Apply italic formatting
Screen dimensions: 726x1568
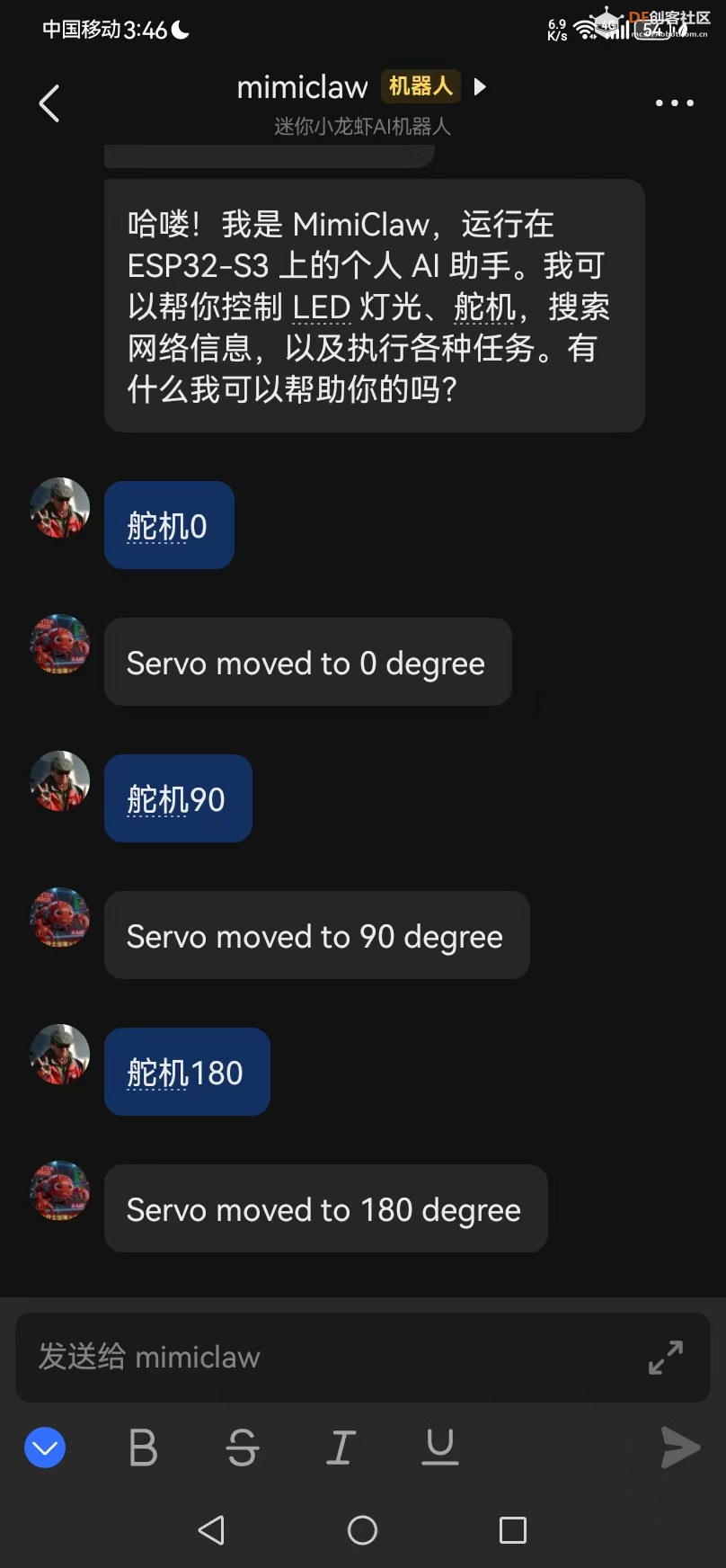[x=341, y=1448]
